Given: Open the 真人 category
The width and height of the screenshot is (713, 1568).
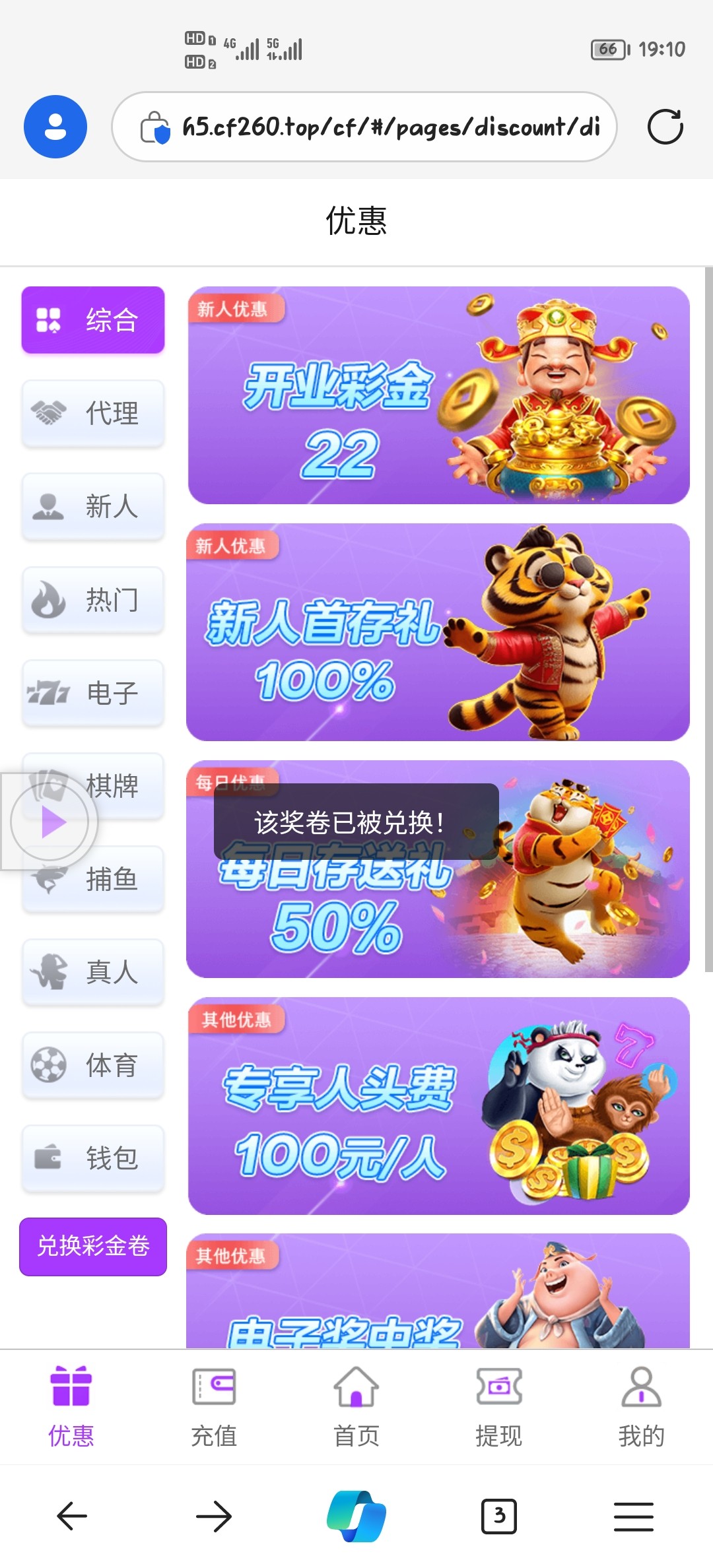Looking at the screenshot, I should (93, 972).
